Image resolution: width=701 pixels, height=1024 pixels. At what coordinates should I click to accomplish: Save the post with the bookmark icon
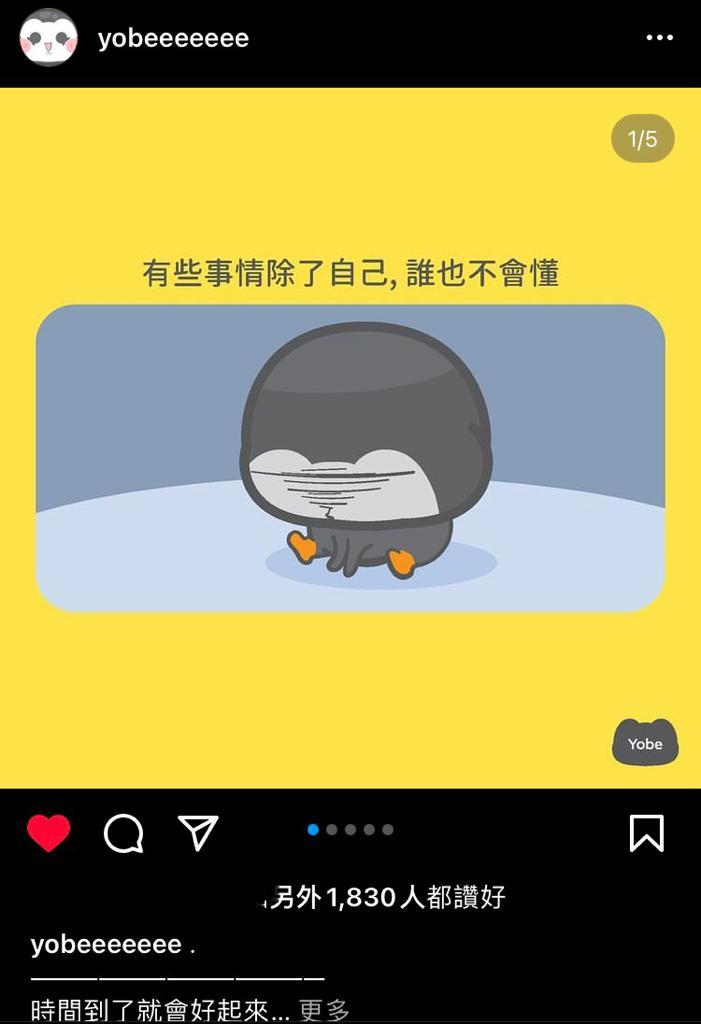(x=646, y=832)
